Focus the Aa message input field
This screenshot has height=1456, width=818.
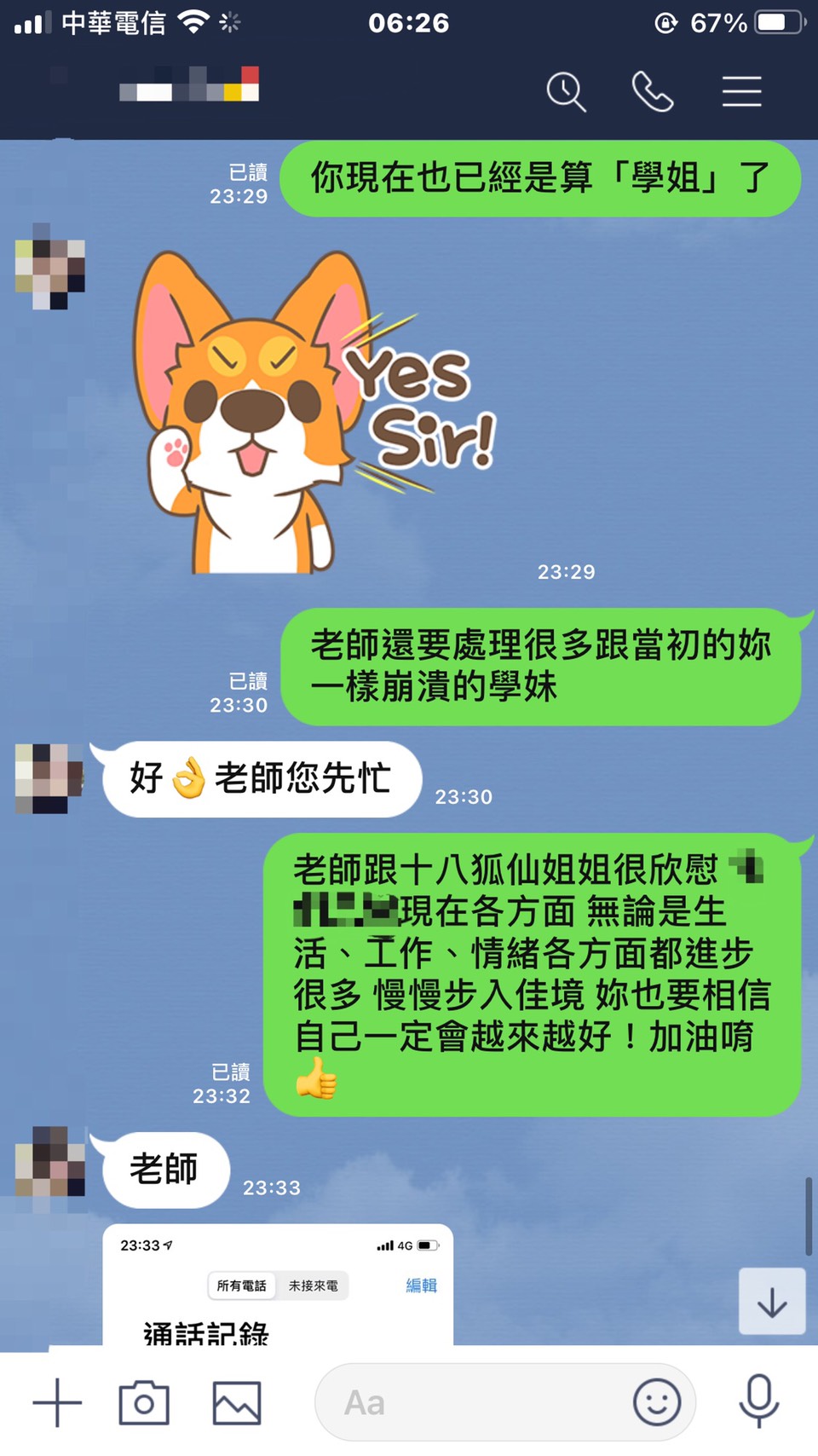pyautogui.click(x=469, y=1402)
